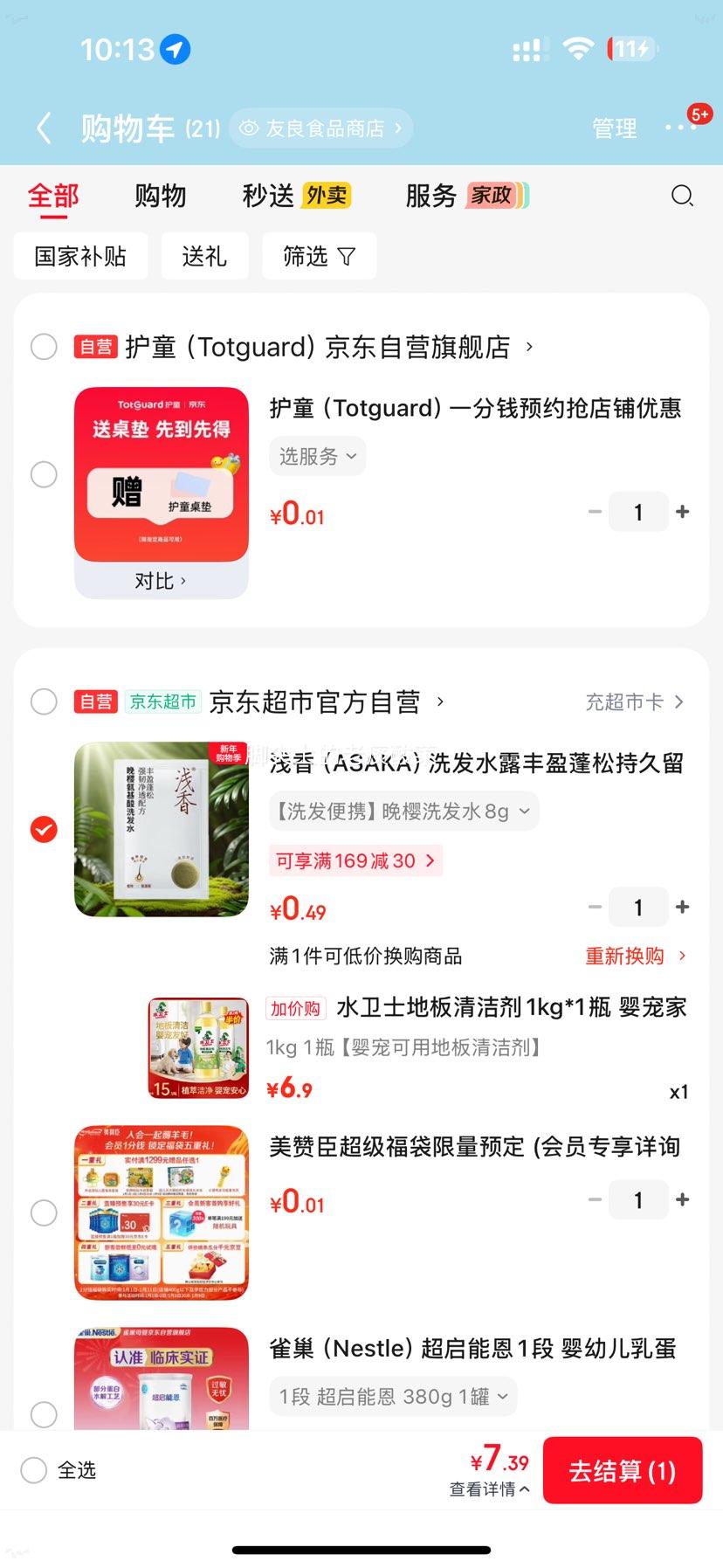
Task: Tap the back arrow to leave the cart
Action: coord(44,127)
